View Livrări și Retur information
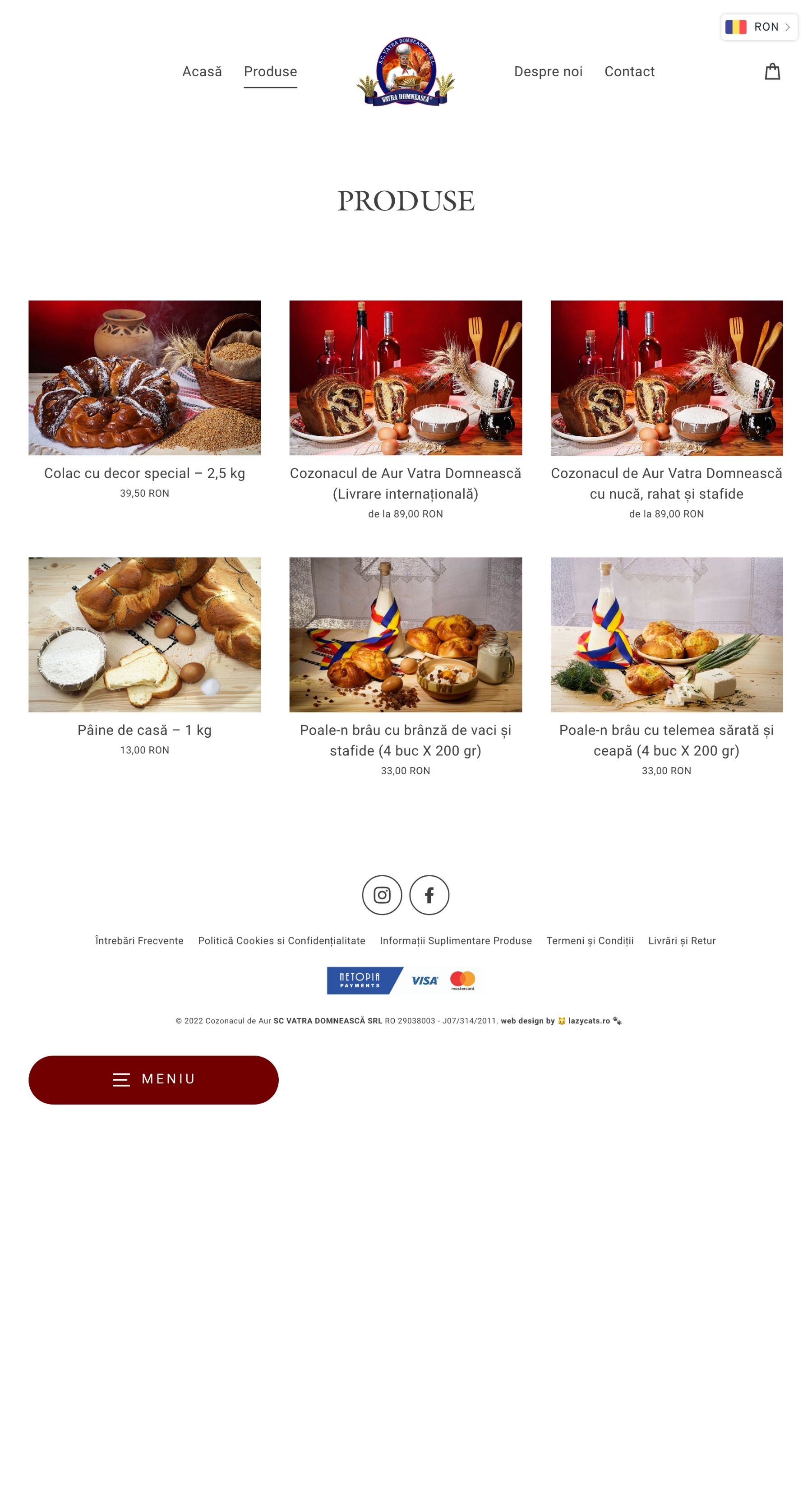This screenshot has height=1498, width=812. (682, 940)
